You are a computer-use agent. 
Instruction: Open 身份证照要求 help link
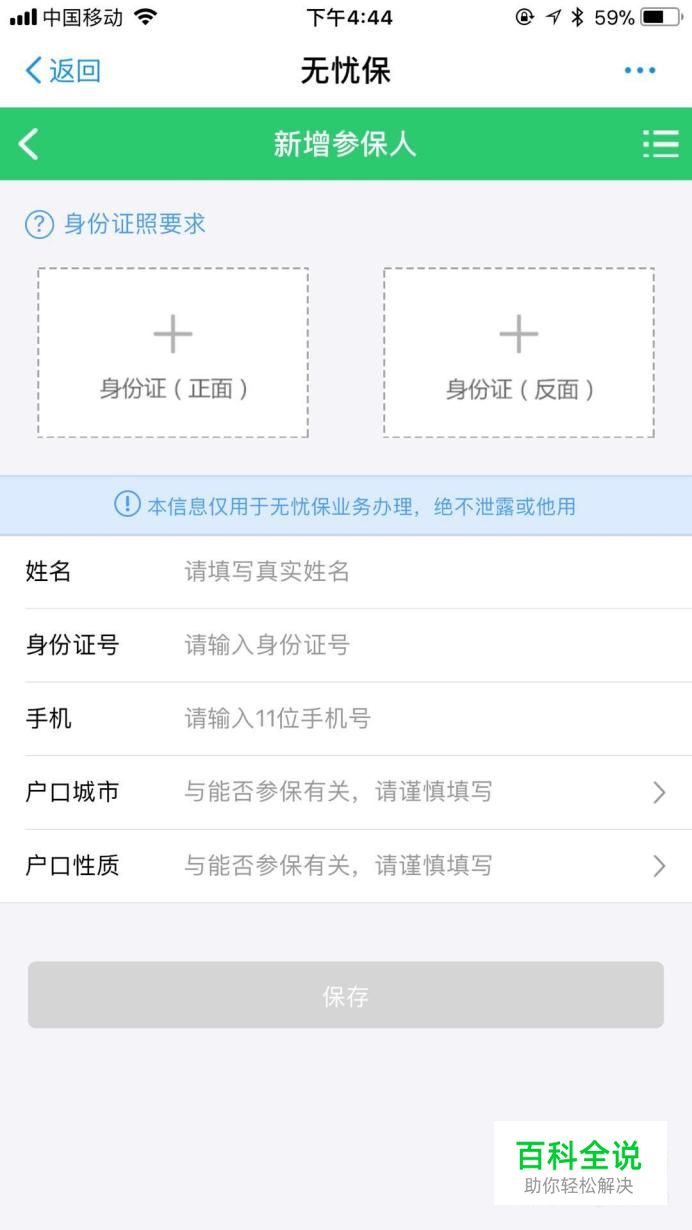115,224
